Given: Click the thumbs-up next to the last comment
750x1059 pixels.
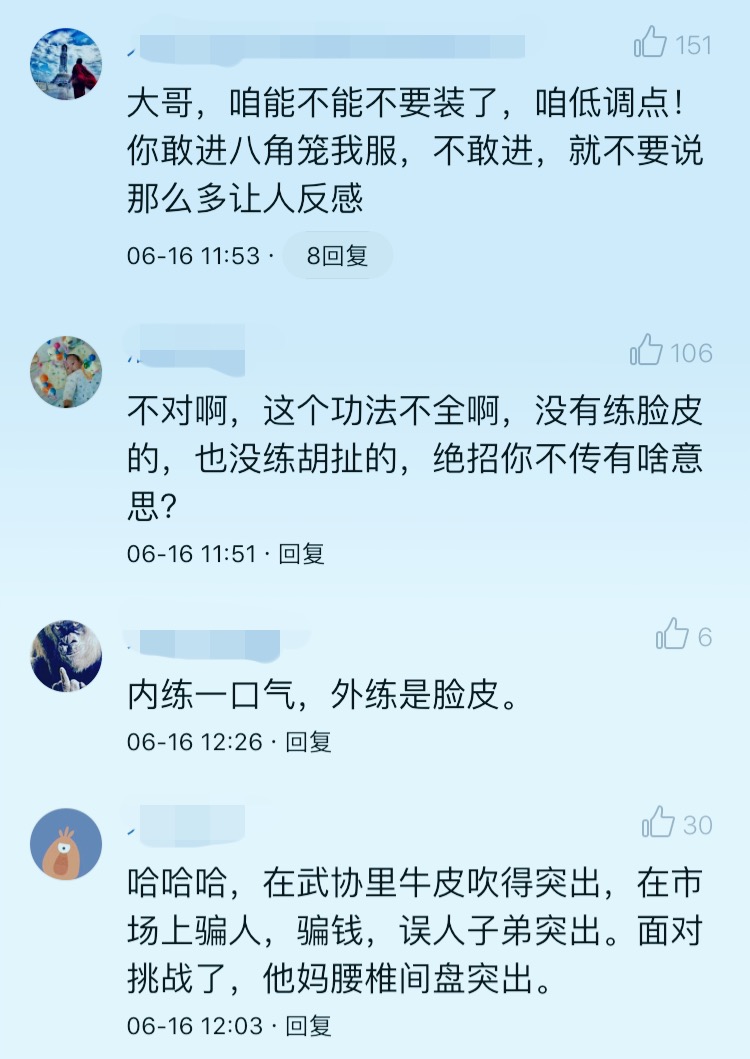Looking at the screenshot, I should point(658,824).
